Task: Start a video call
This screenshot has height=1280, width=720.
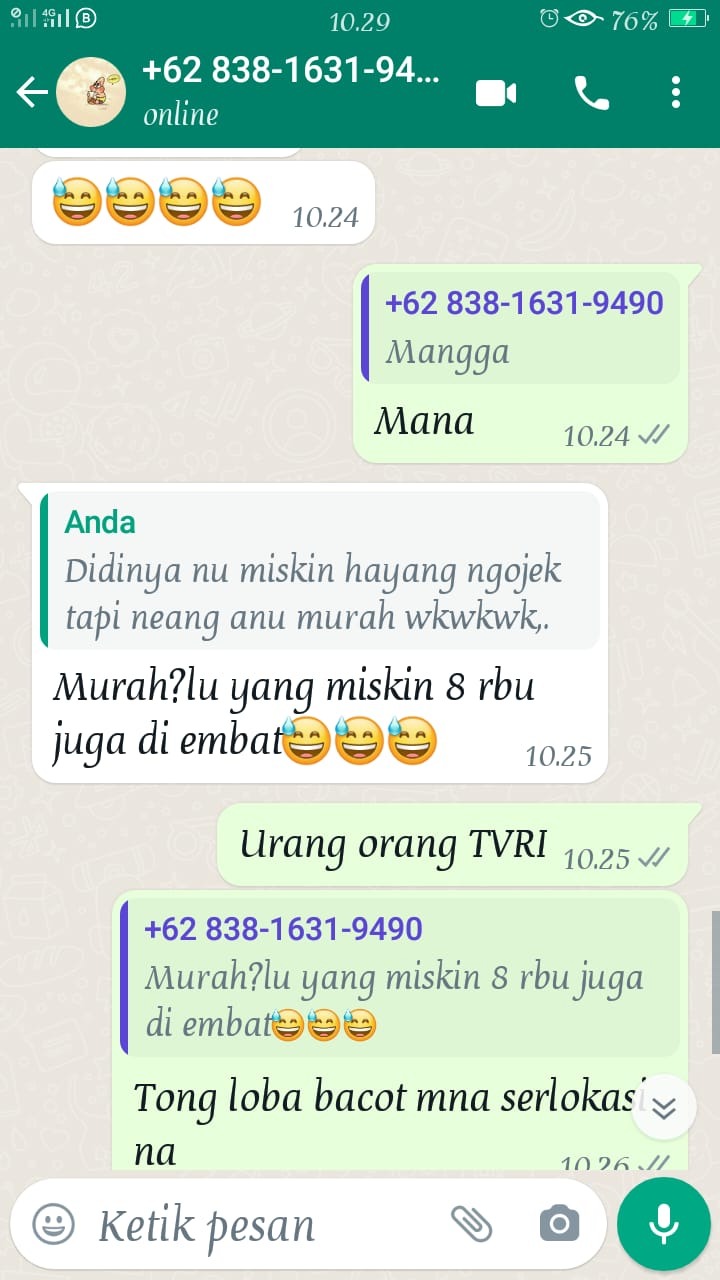Action: [x=496, y=93]
